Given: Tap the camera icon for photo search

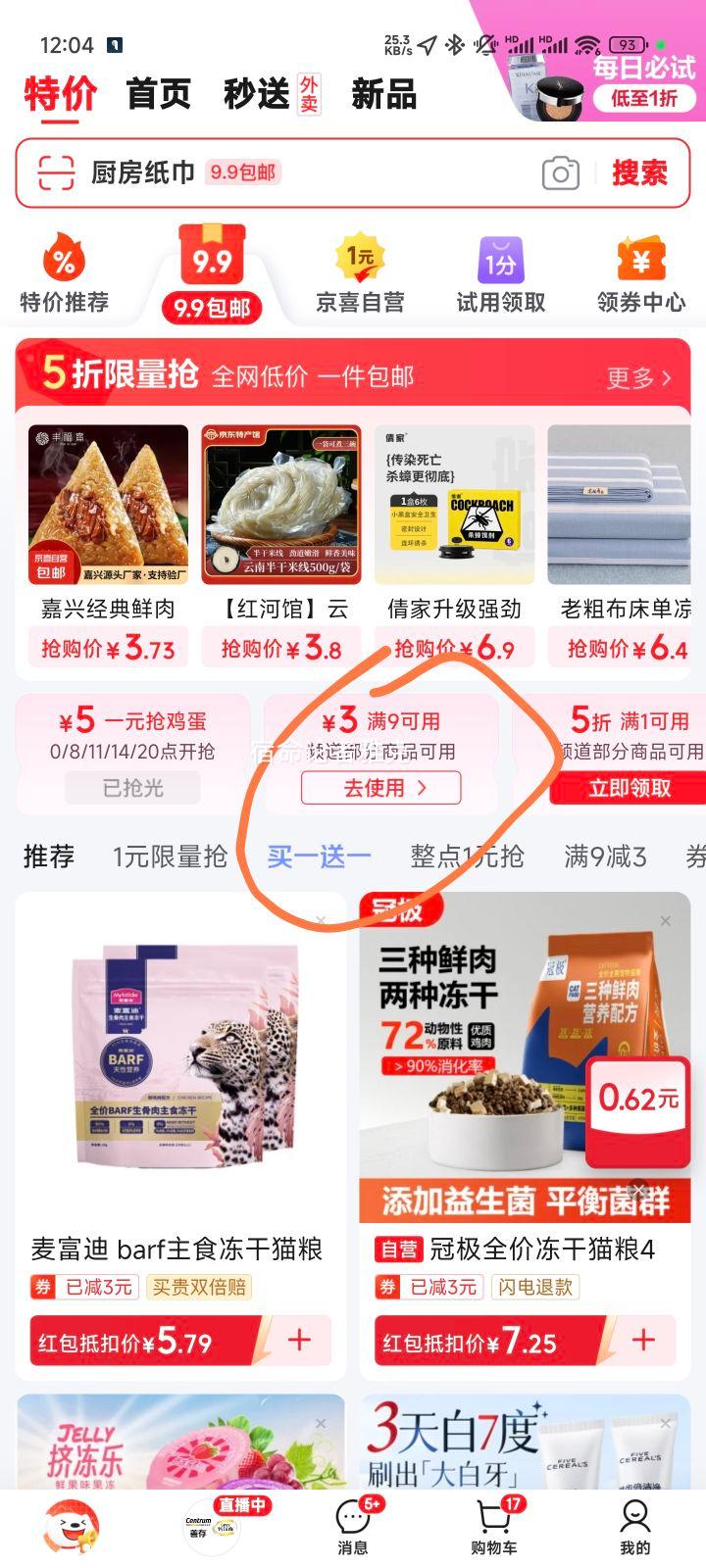Looking at the screenshot, I should point(560,173).
